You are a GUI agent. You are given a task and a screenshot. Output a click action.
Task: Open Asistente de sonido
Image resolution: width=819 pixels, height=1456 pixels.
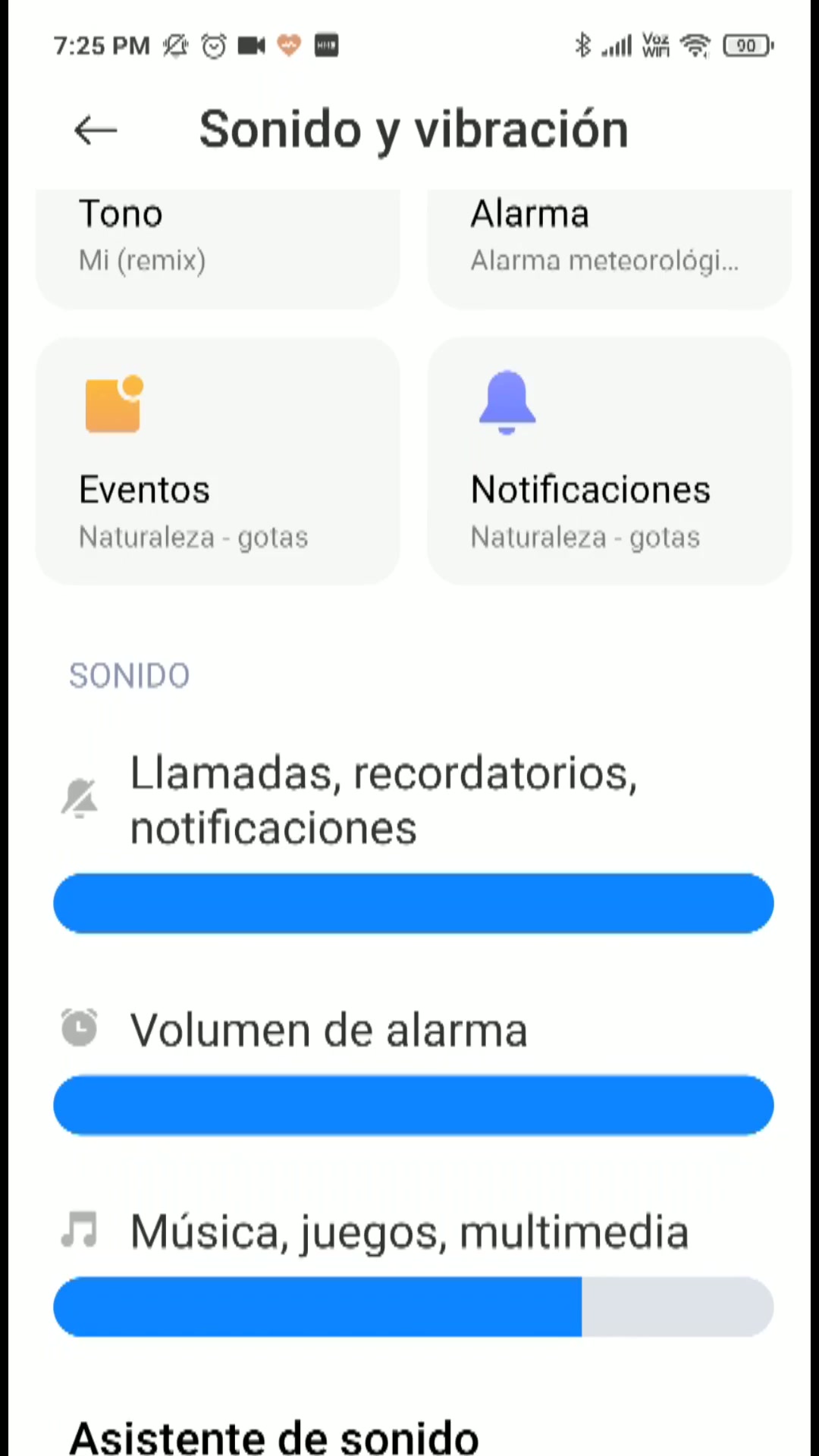pos(273,1433)
